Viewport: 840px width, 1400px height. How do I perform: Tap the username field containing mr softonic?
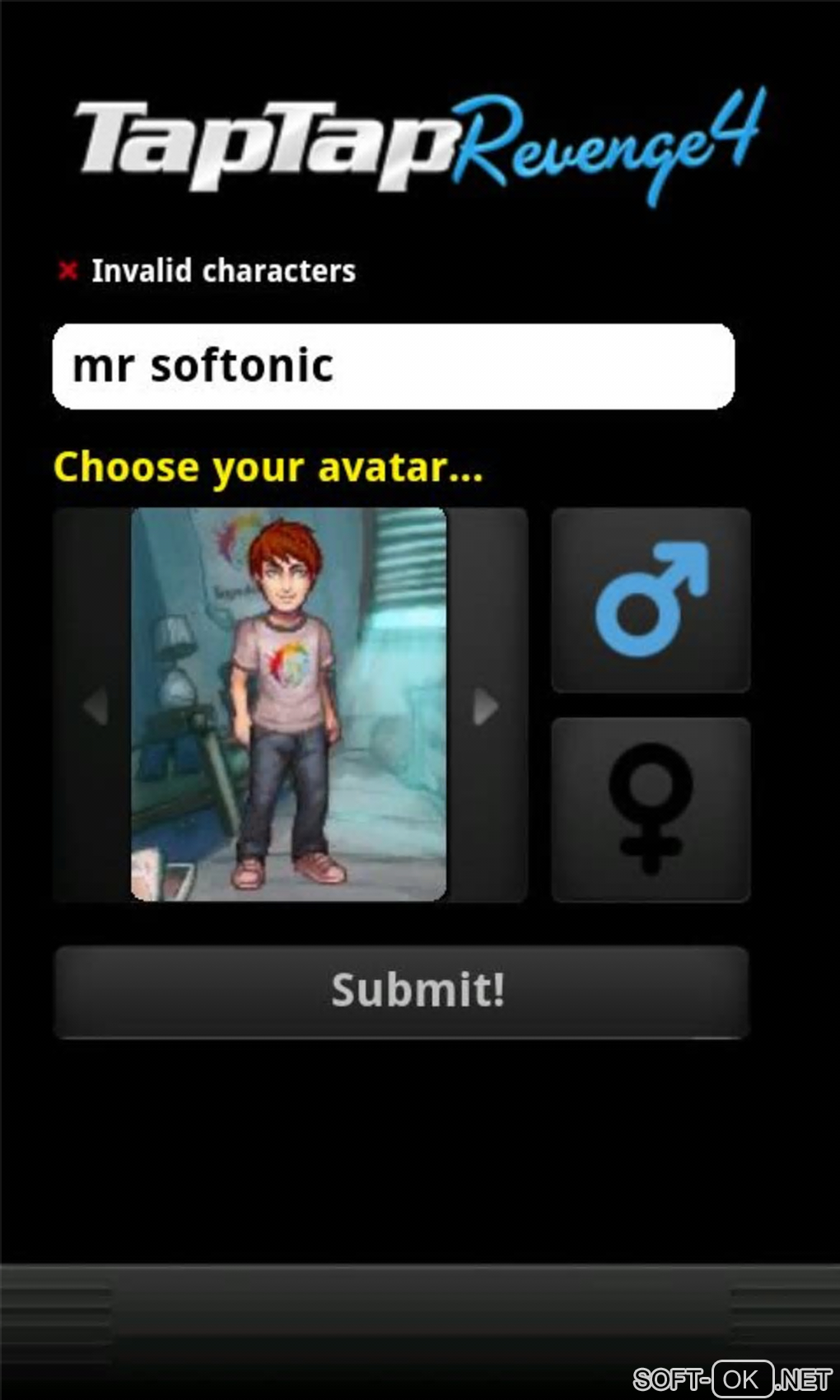393,366
